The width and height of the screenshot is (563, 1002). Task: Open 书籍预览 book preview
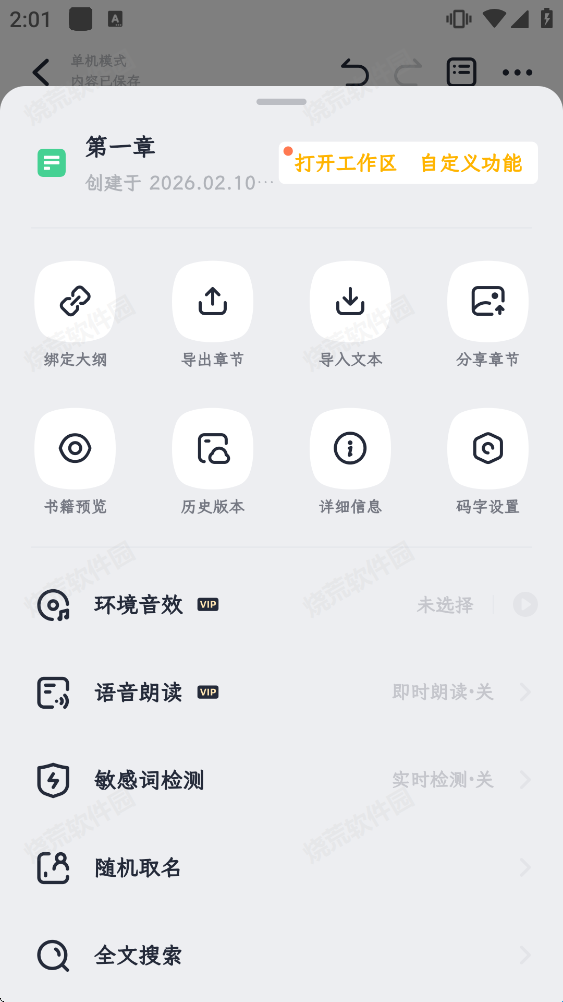(75, 449)
